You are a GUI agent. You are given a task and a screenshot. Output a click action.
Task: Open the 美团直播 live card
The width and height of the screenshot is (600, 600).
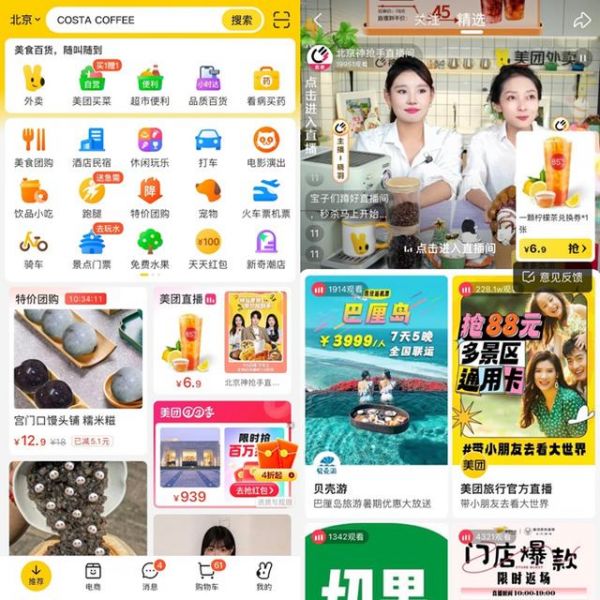(x=221, y=340)
